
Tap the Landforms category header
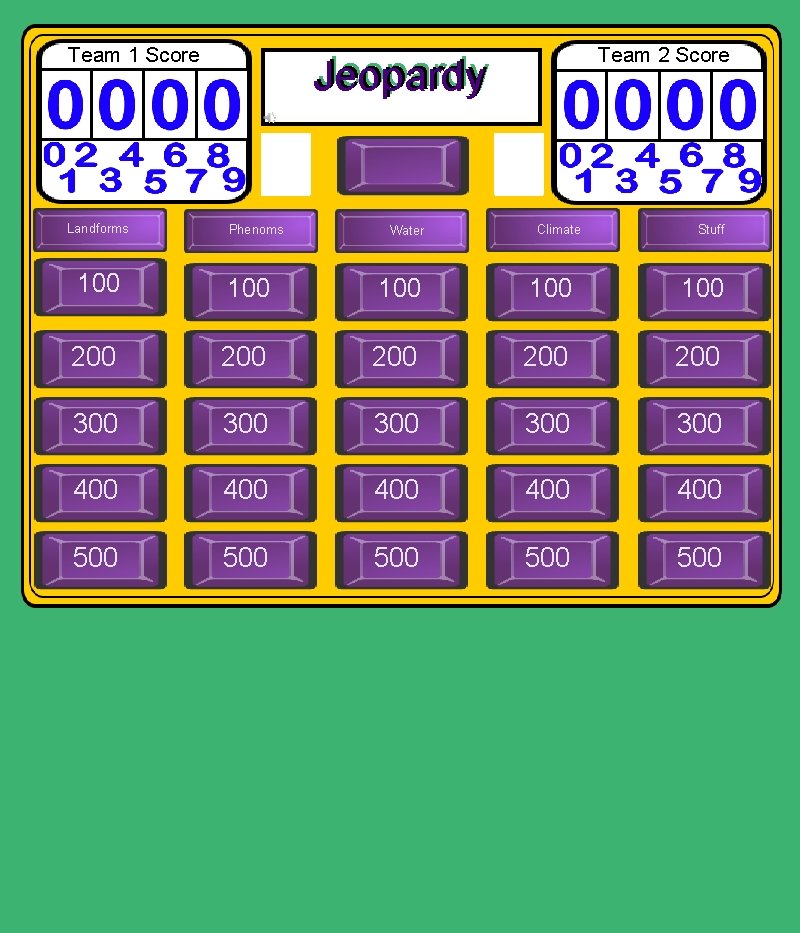(99, 230)
